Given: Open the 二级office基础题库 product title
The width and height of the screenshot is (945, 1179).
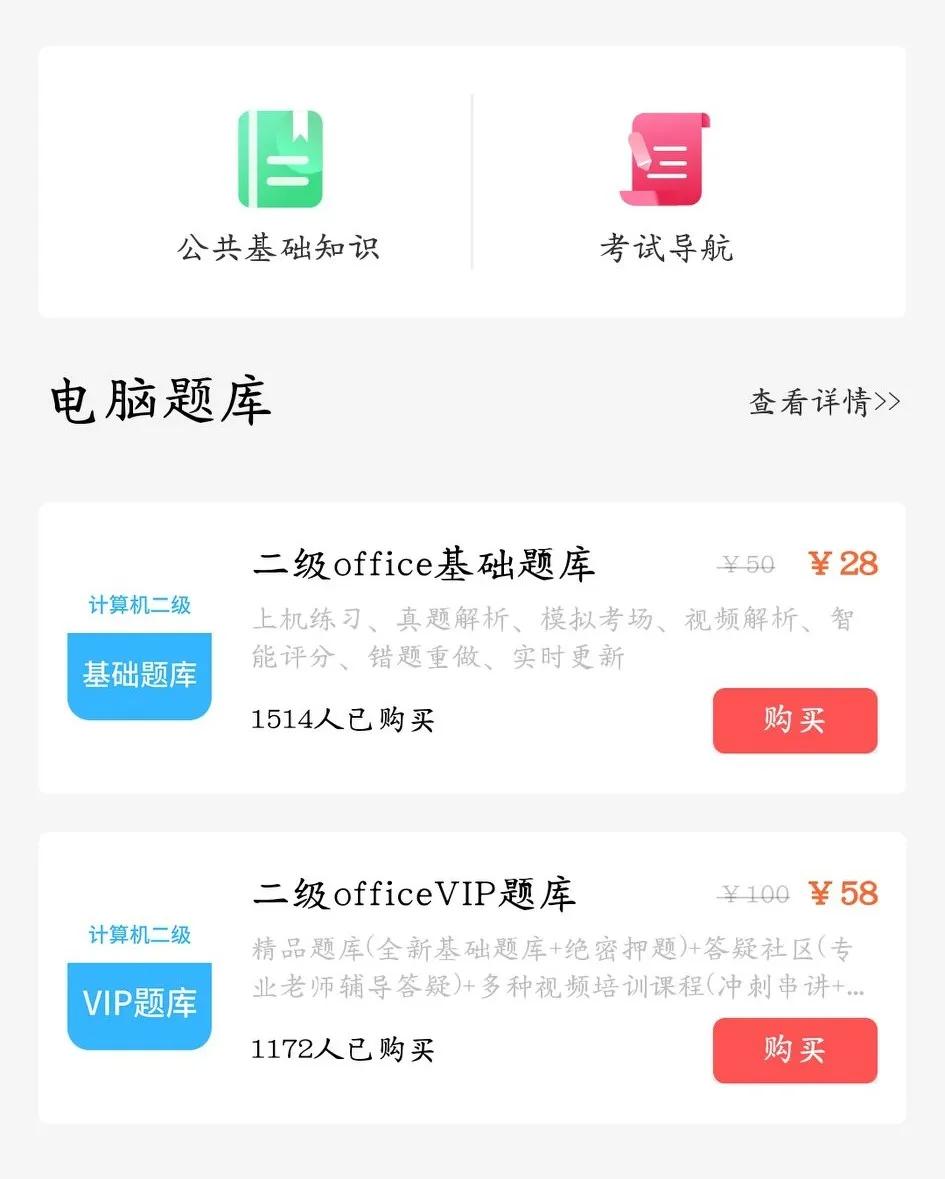Looking at the screenshot, I should tap(423, 563).
